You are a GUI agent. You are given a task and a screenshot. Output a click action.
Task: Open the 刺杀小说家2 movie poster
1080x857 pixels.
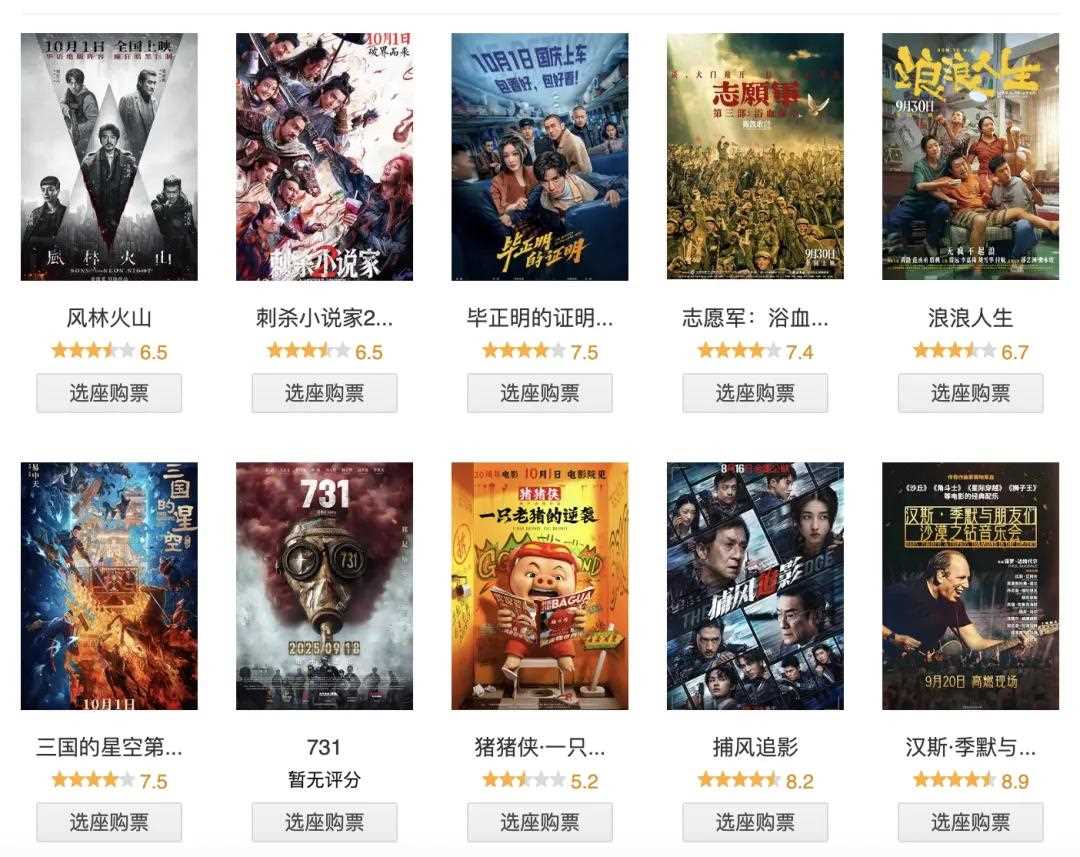pos(324,157)
